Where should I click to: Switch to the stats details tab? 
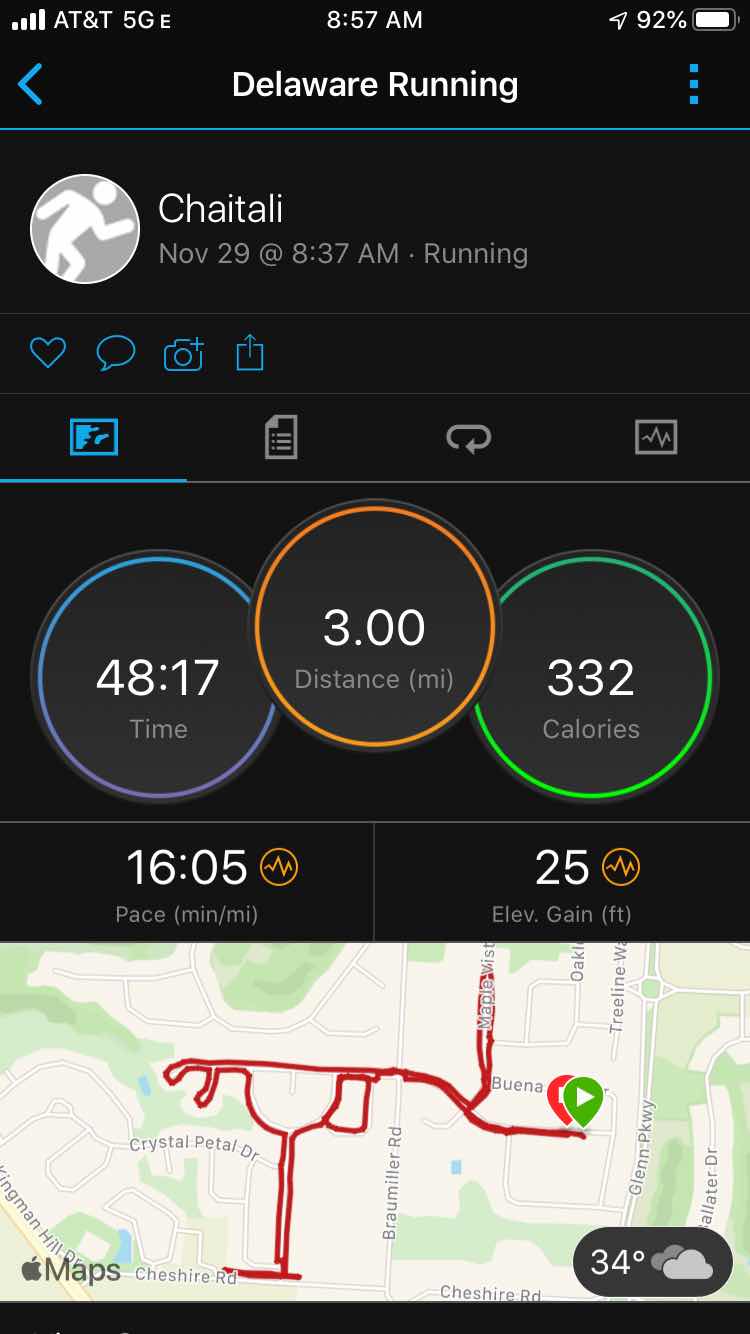click(x=281, y=438)
